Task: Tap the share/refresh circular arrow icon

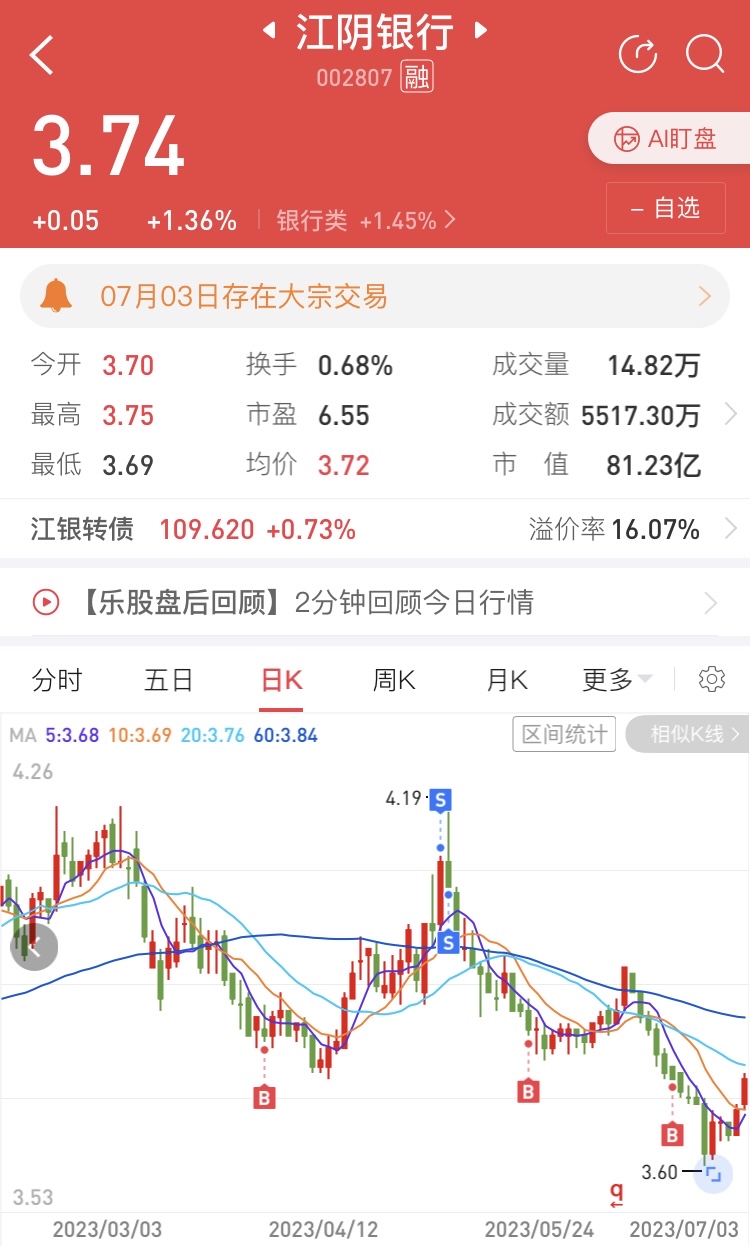Action: click(x=638, y=54)
